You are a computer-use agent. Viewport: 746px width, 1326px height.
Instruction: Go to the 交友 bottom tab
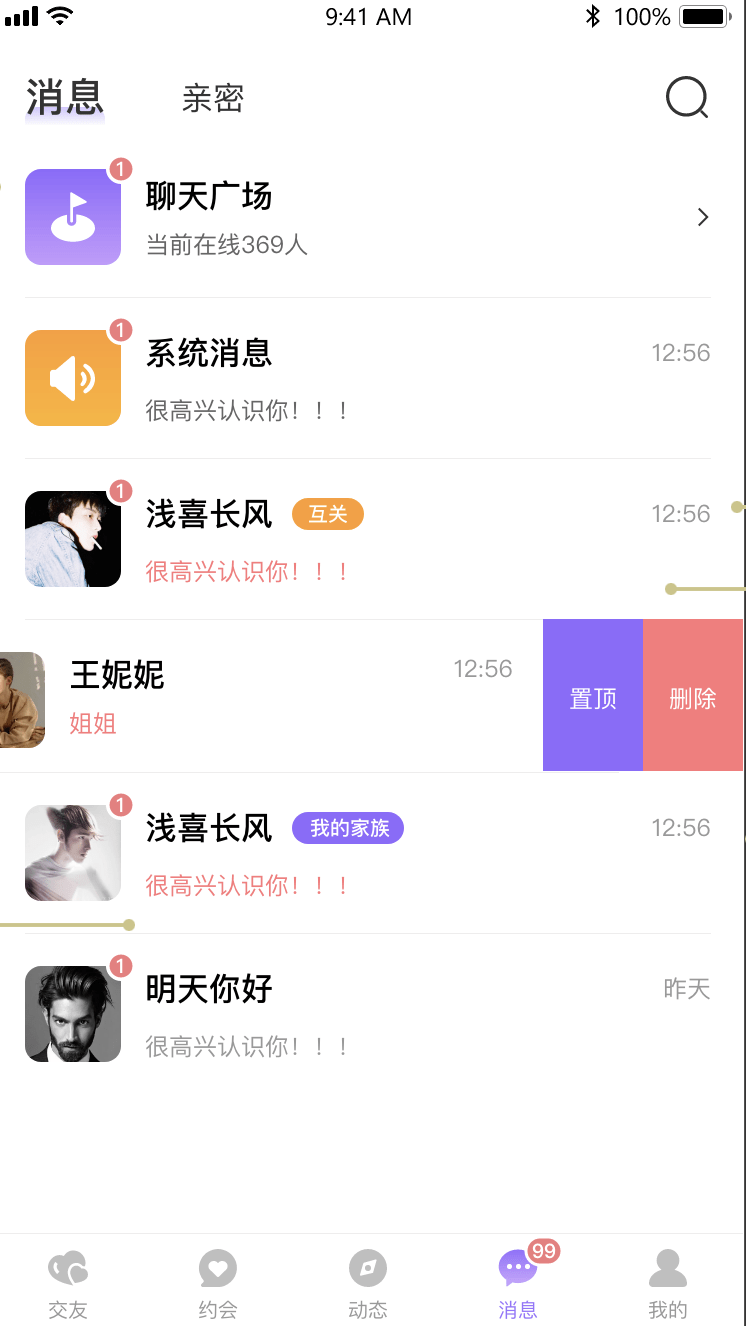[x=68, y=1284]
